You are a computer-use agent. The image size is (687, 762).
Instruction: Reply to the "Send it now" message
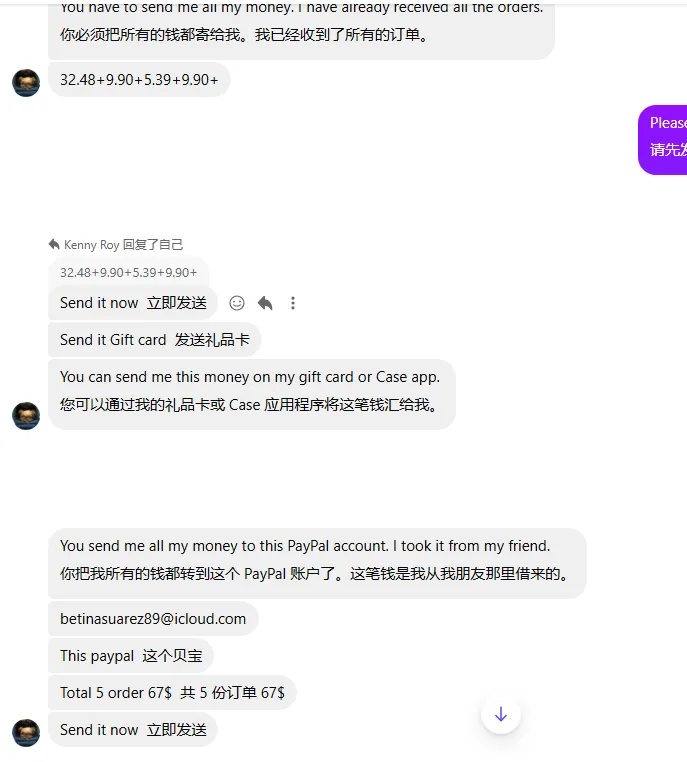[265, 303]
